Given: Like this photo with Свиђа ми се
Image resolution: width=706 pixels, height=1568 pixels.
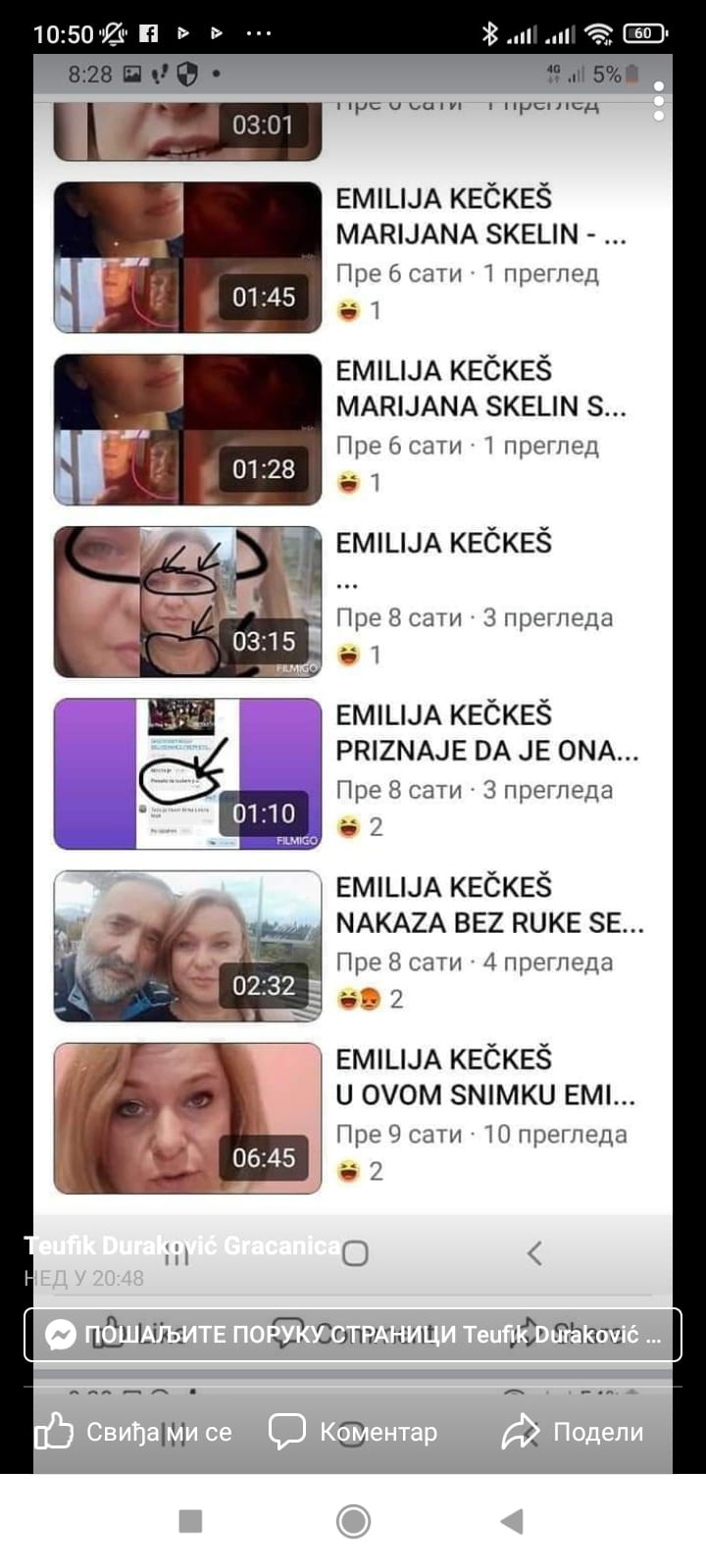Looking at the screenshot, I should point(134,1432).
